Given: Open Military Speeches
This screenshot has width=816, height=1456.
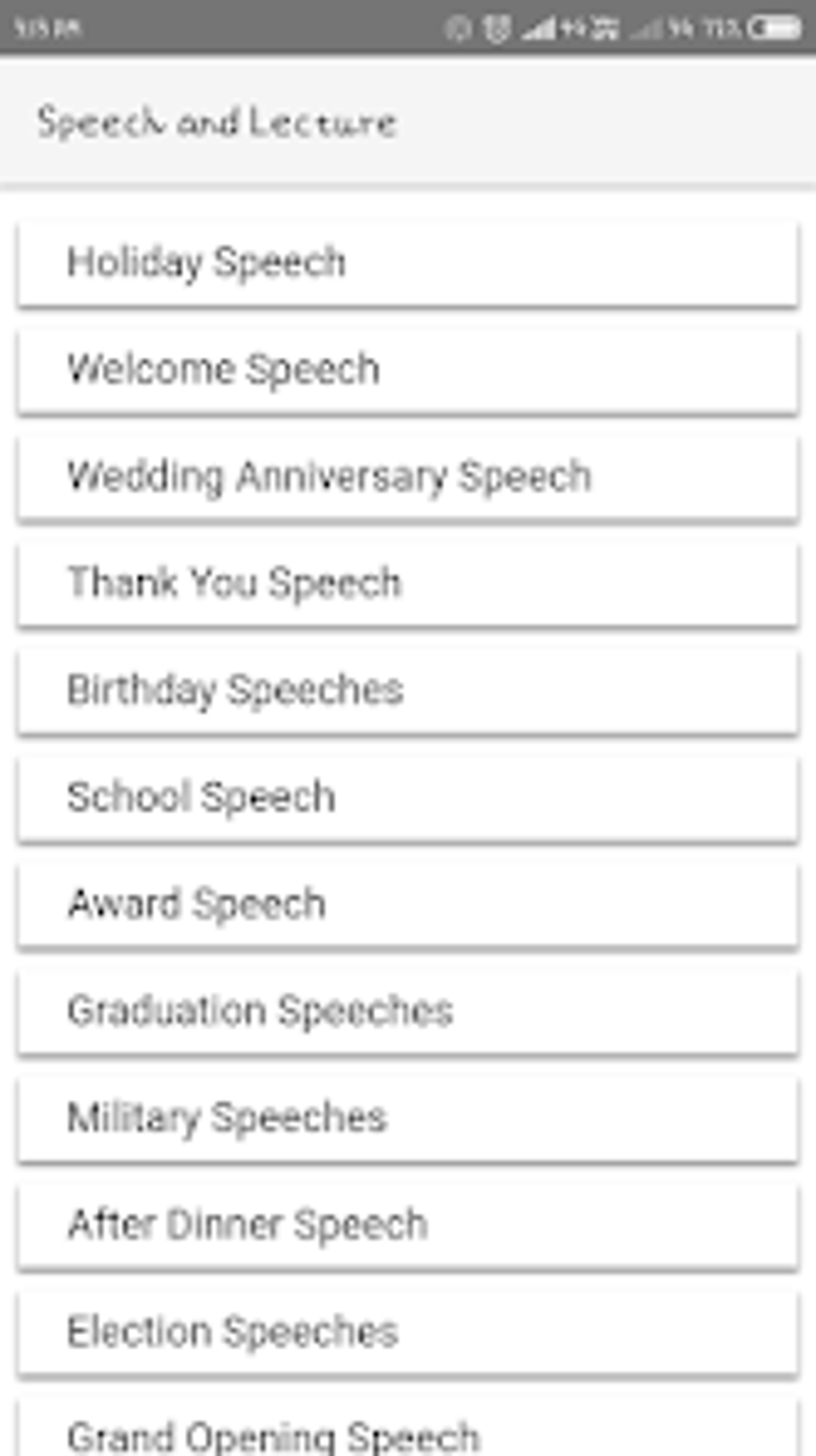Looking at the screenshot, I should 407,1118.
